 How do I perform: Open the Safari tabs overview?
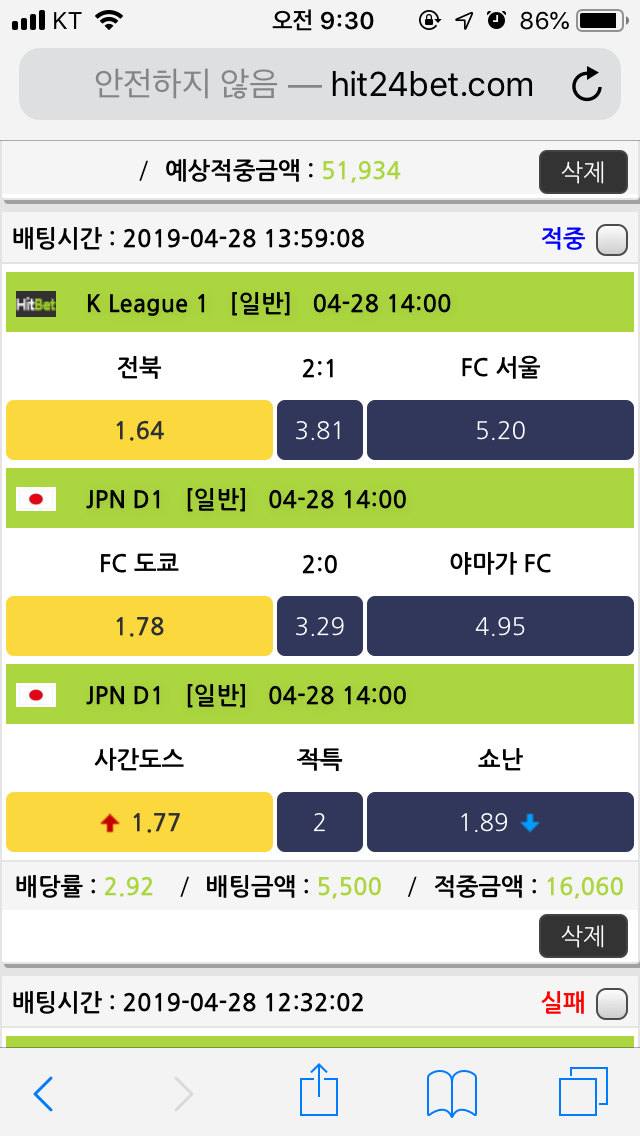click(583, 1091)
